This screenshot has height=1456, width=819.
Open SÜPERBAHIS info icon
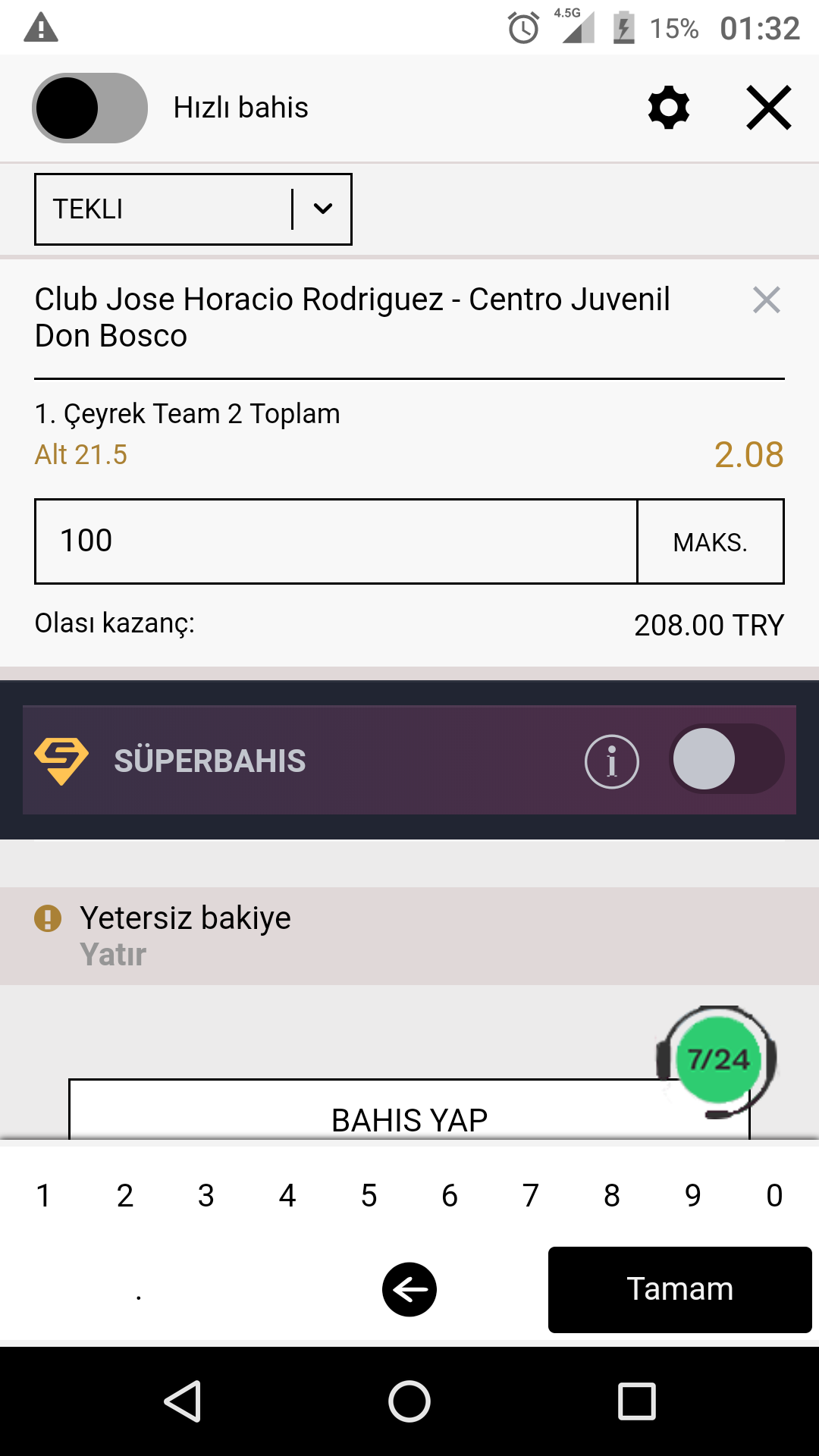612,761
